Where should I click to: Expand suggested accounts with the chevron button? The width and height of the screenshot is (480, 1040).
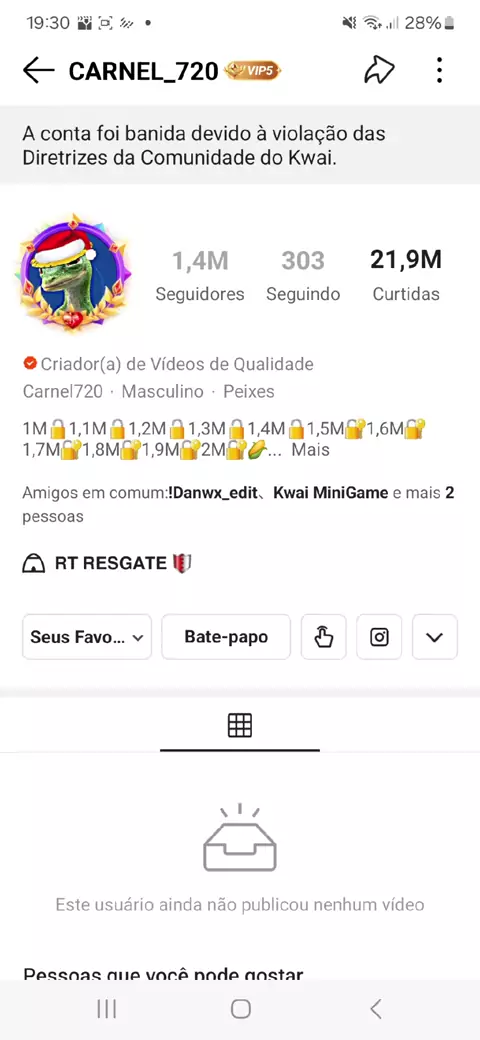(435, 637)
